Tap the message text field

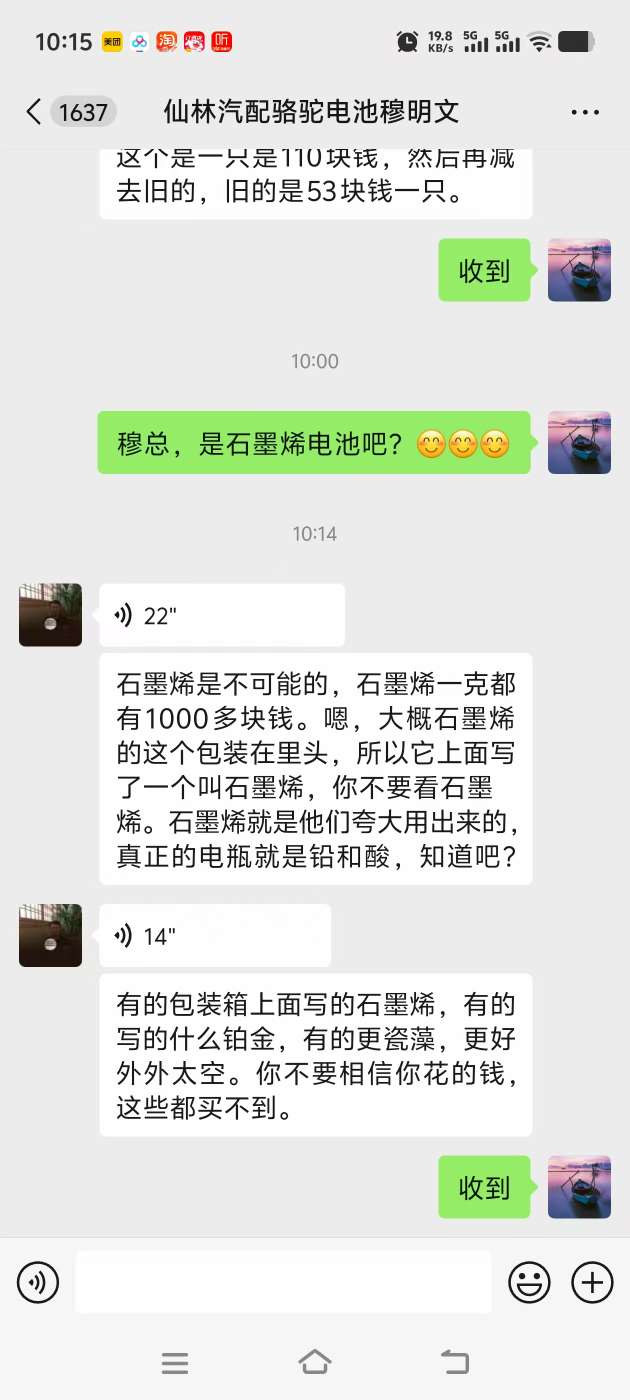pyautogui.click(x=283, y=1282)
